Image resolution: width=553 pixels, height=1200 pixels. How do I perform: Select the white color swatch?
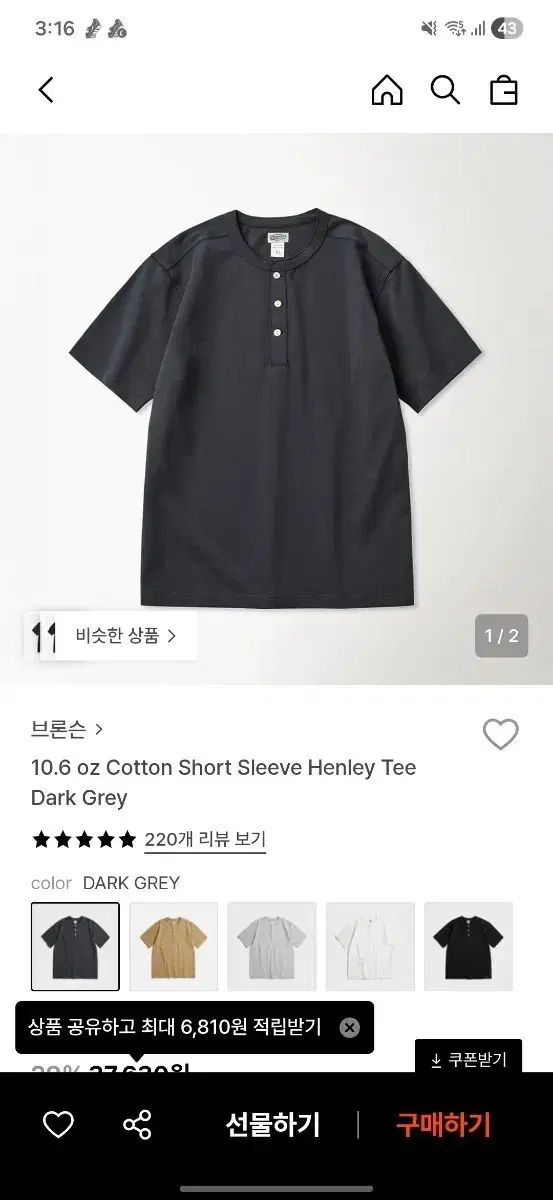pos(370,946)
